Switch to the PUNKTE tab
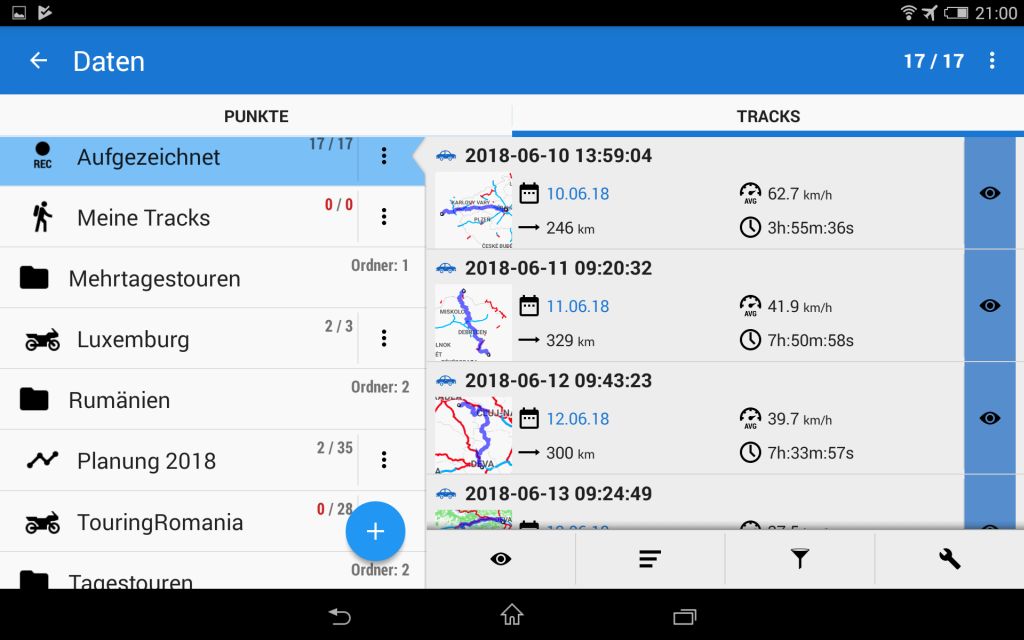 coord(256,116)
